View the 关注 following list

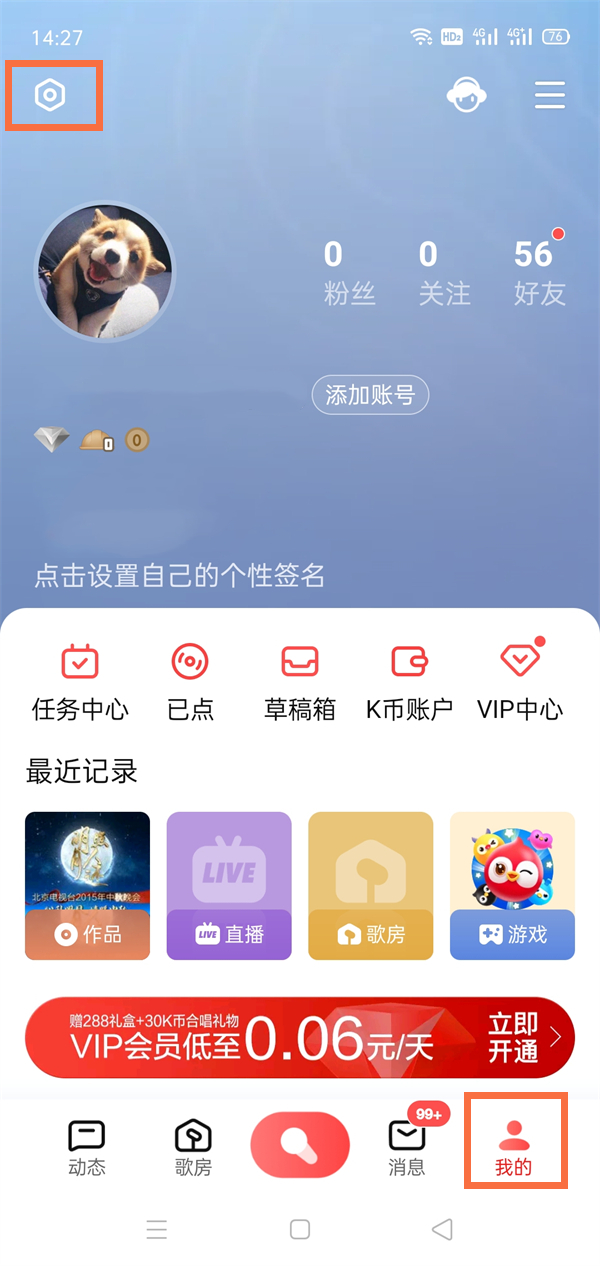(x=444, y=273)
